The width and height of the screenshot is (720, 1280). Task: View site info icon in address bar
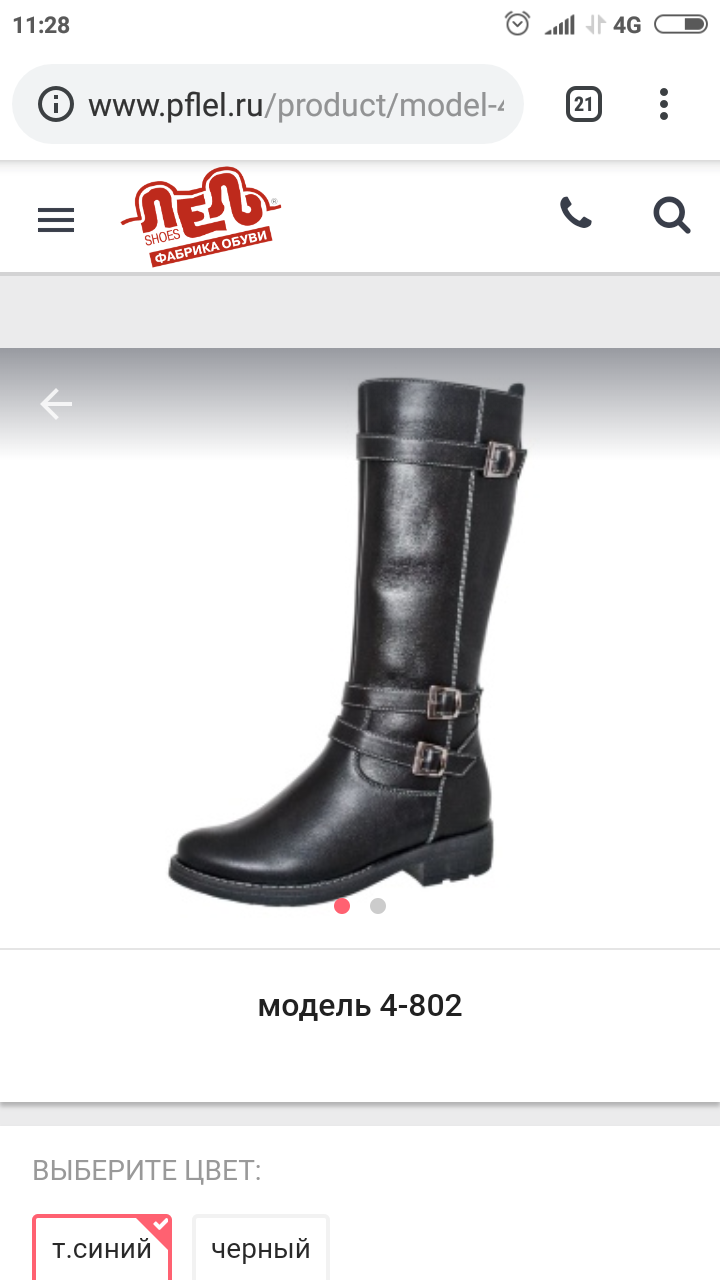(x=56, y=105)
